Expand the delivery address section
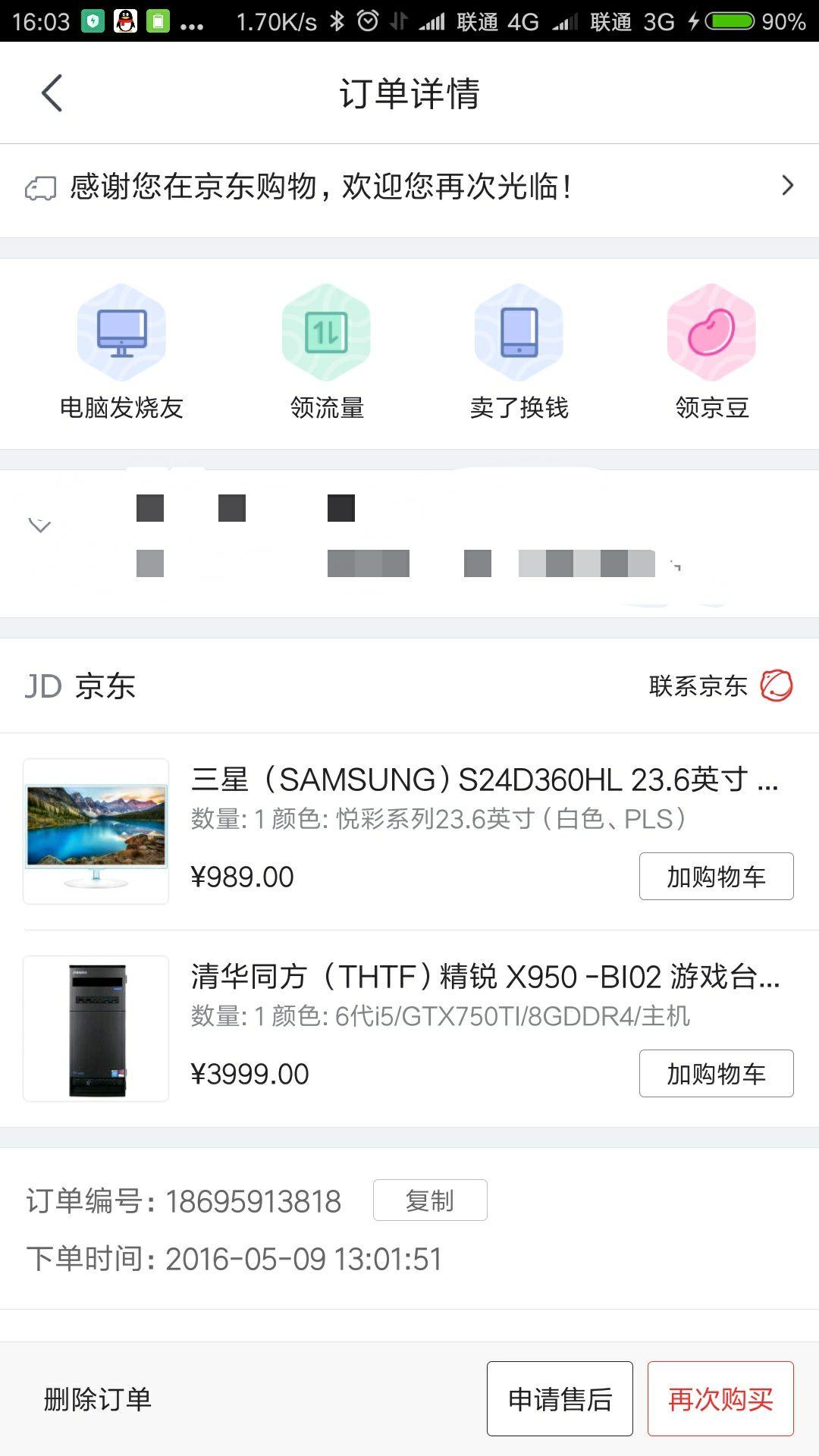This screenshot has height=1456, width=819. coord(39,526)
